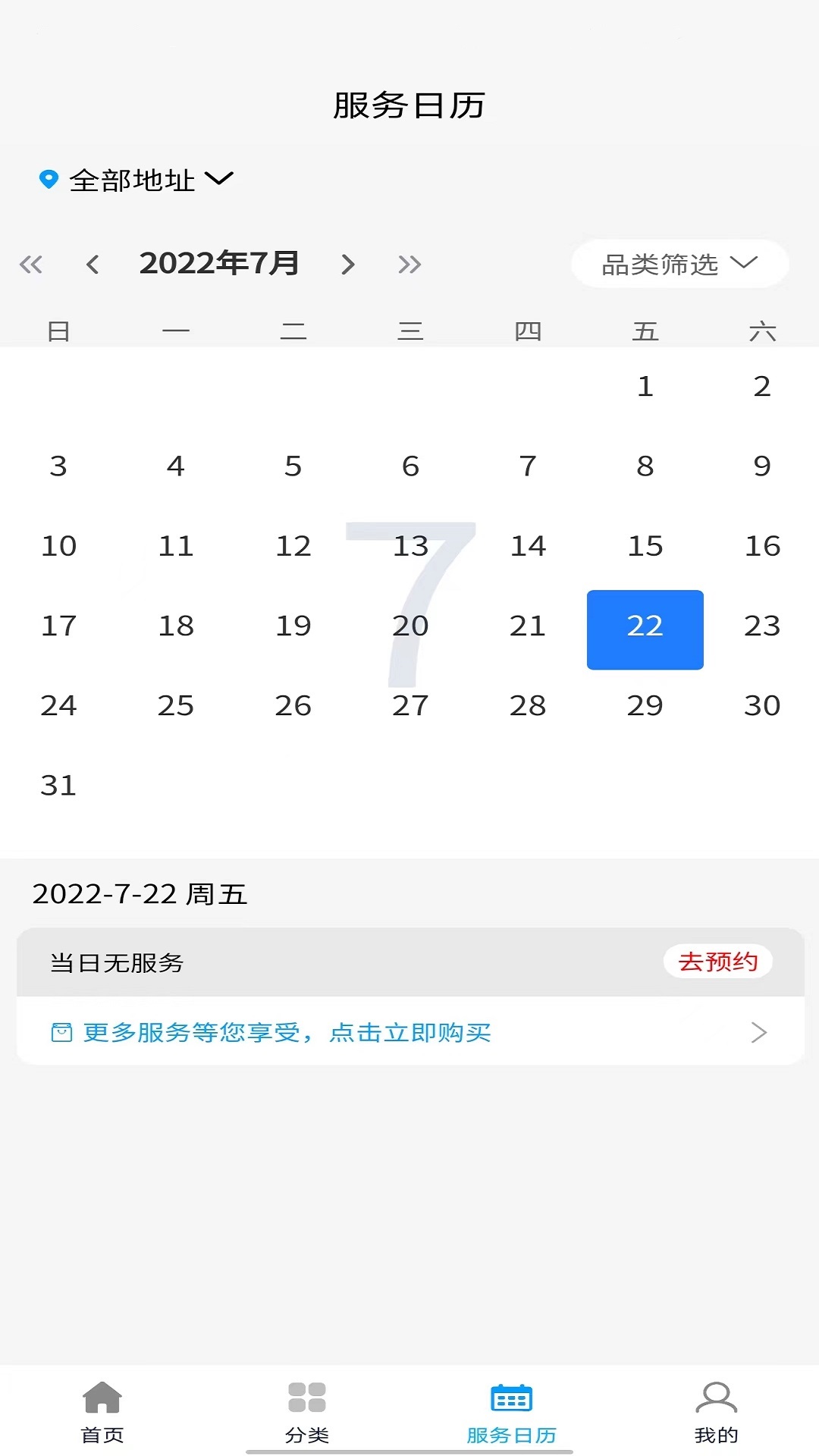
Task: Select July 15 on the calendar
Action: [645, 546]
